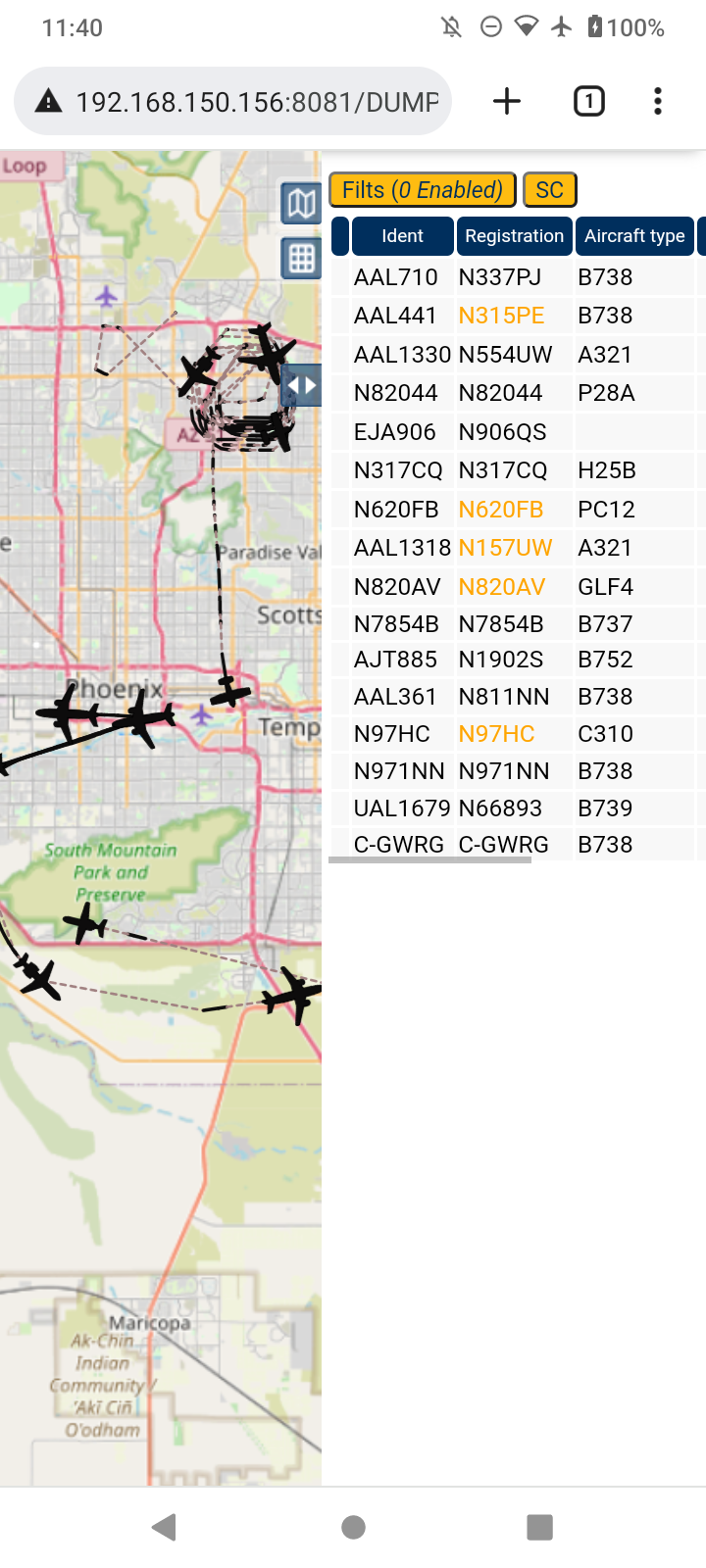
Task: Go back using system back button
Action: point(165,1527)
